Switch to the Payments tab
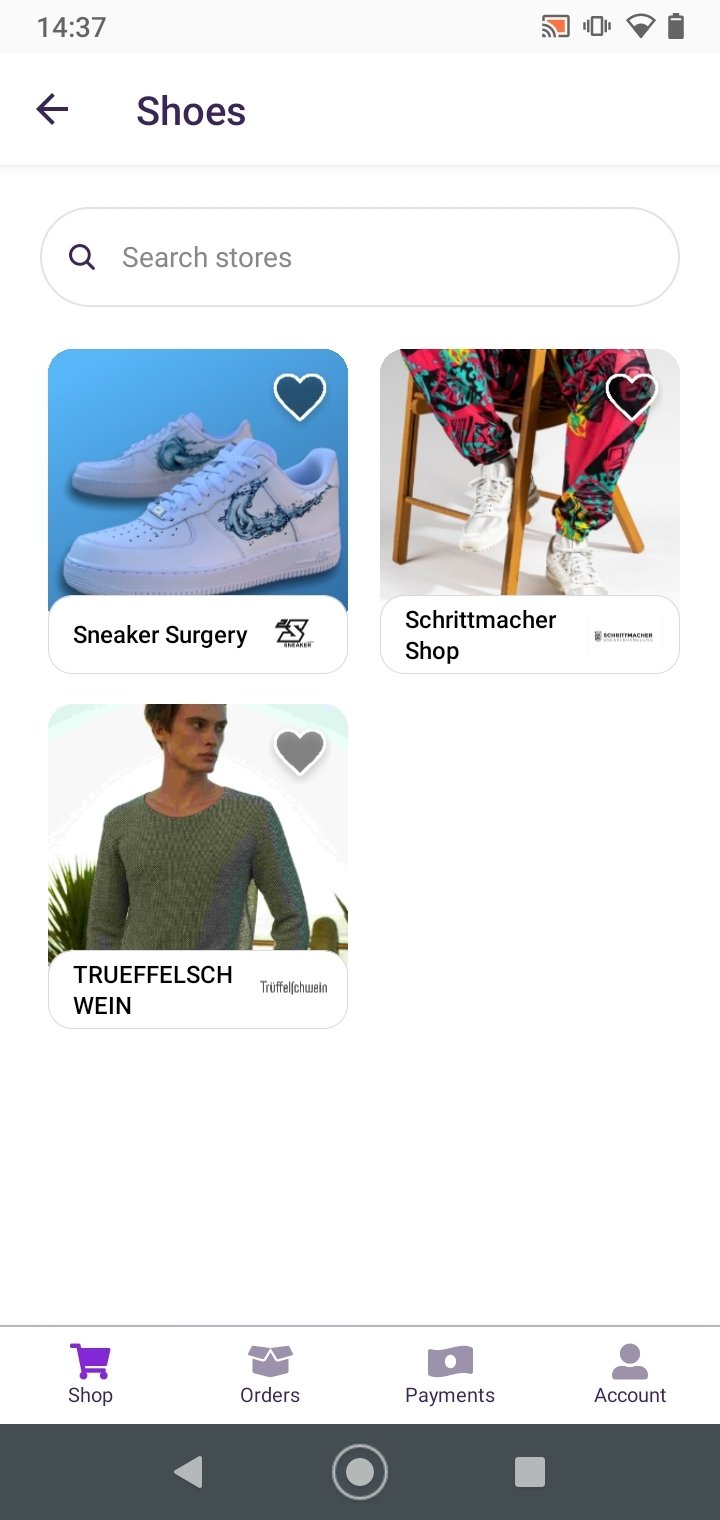720x1520 pixels. click(x=450, y=1375)
